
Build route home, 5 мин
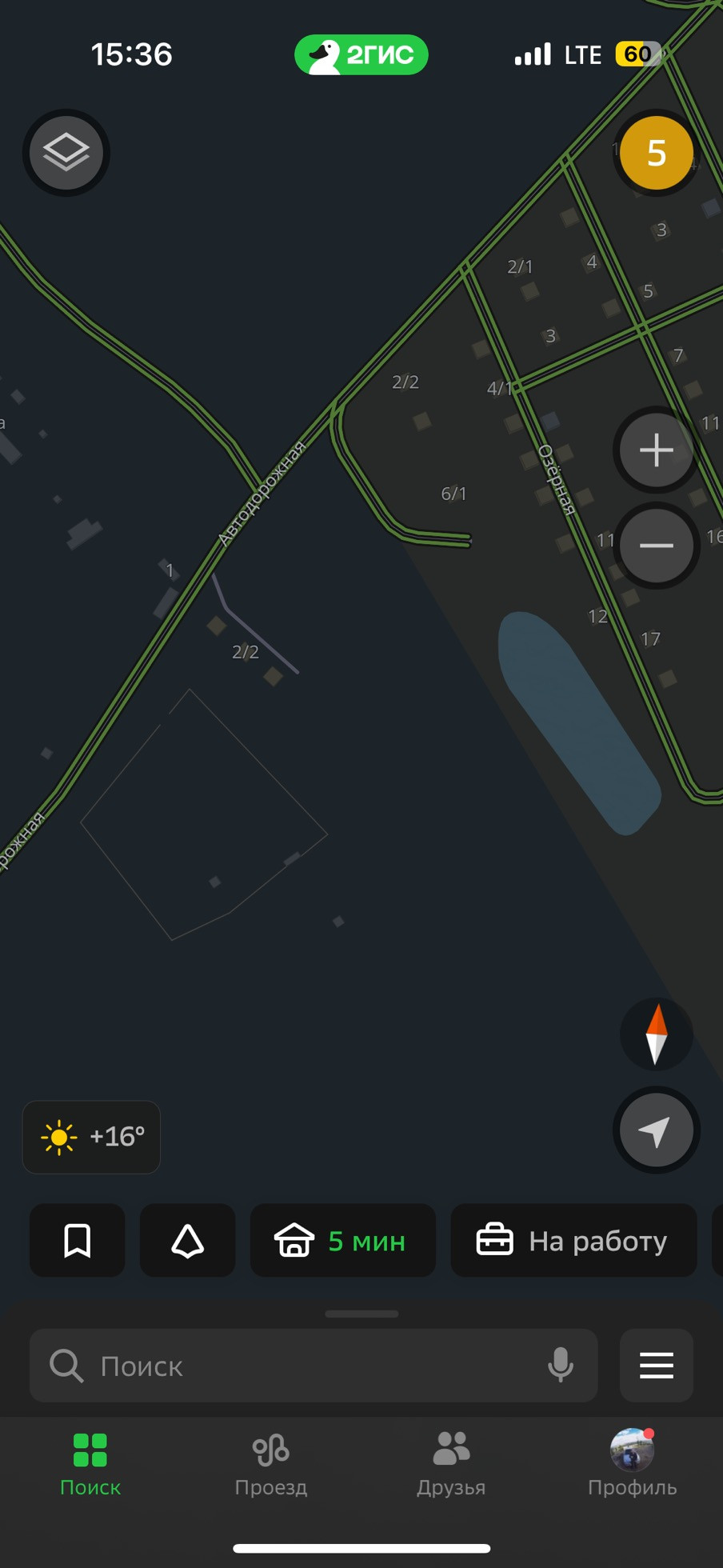coord(343,1240)
